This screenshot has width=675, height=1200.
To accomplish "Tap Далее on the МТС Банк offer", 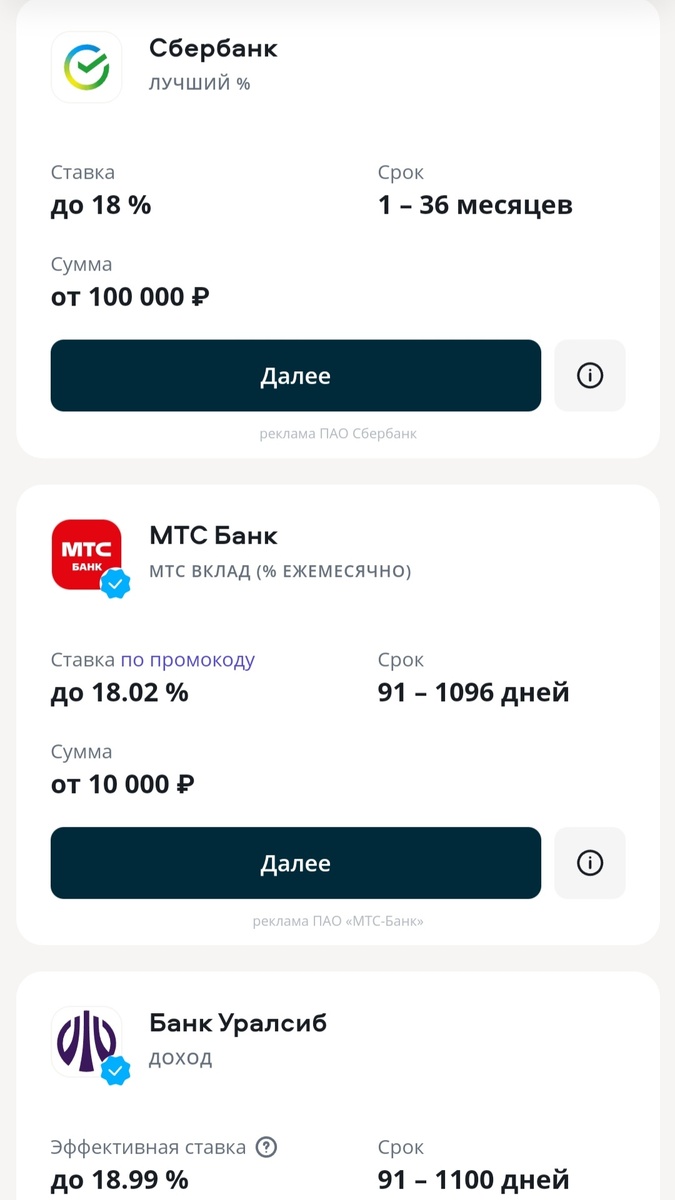I will 296,863.
